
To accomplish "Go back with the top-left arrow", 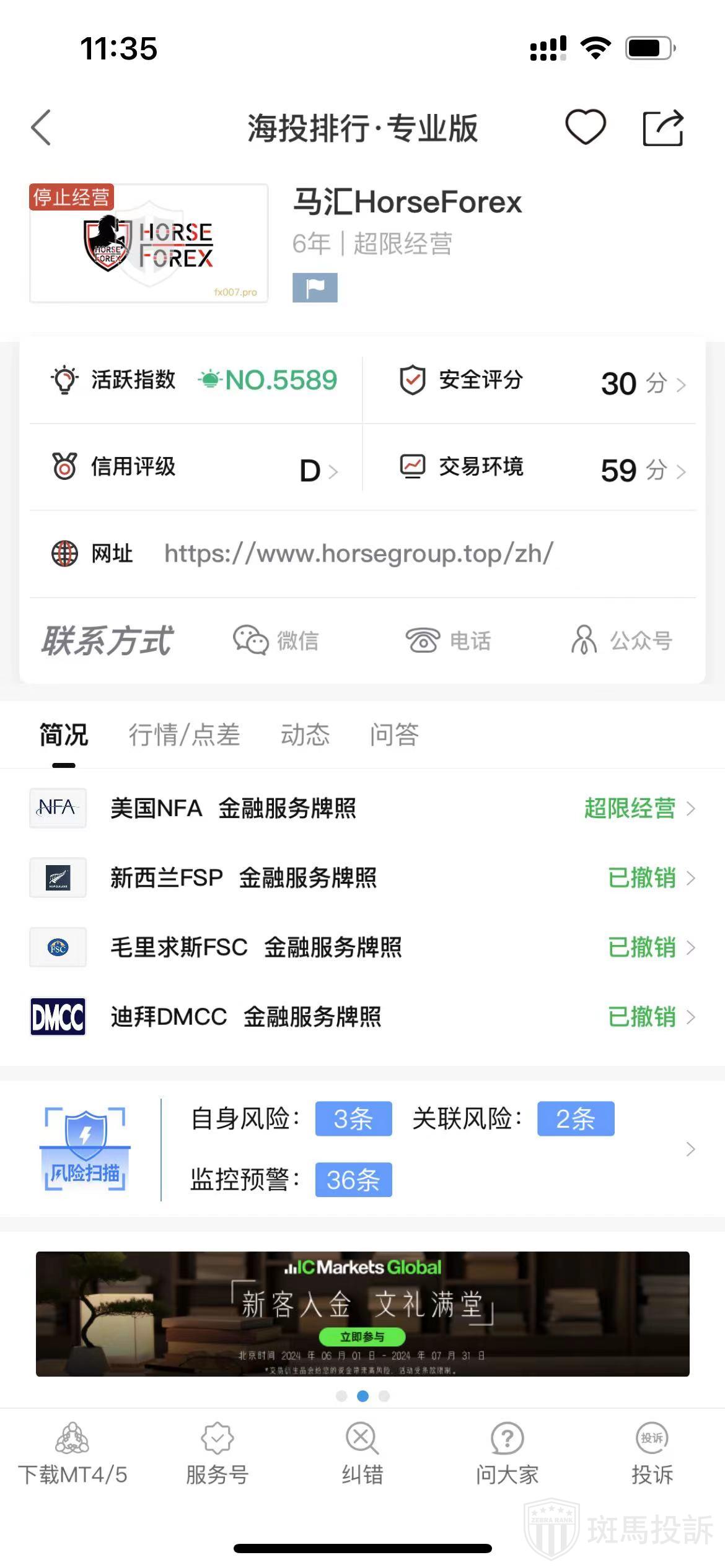I will pos(42,128).
